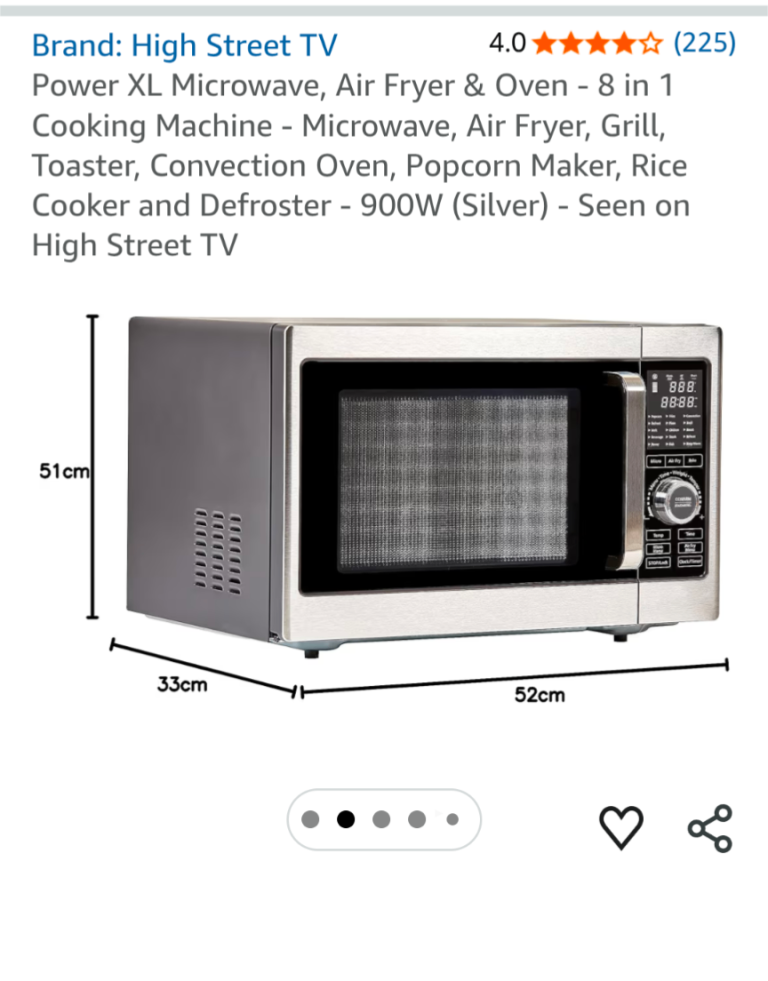View the 225 customer ratings
The width and height of the screenshot is (768, 981).
point(704,43)
